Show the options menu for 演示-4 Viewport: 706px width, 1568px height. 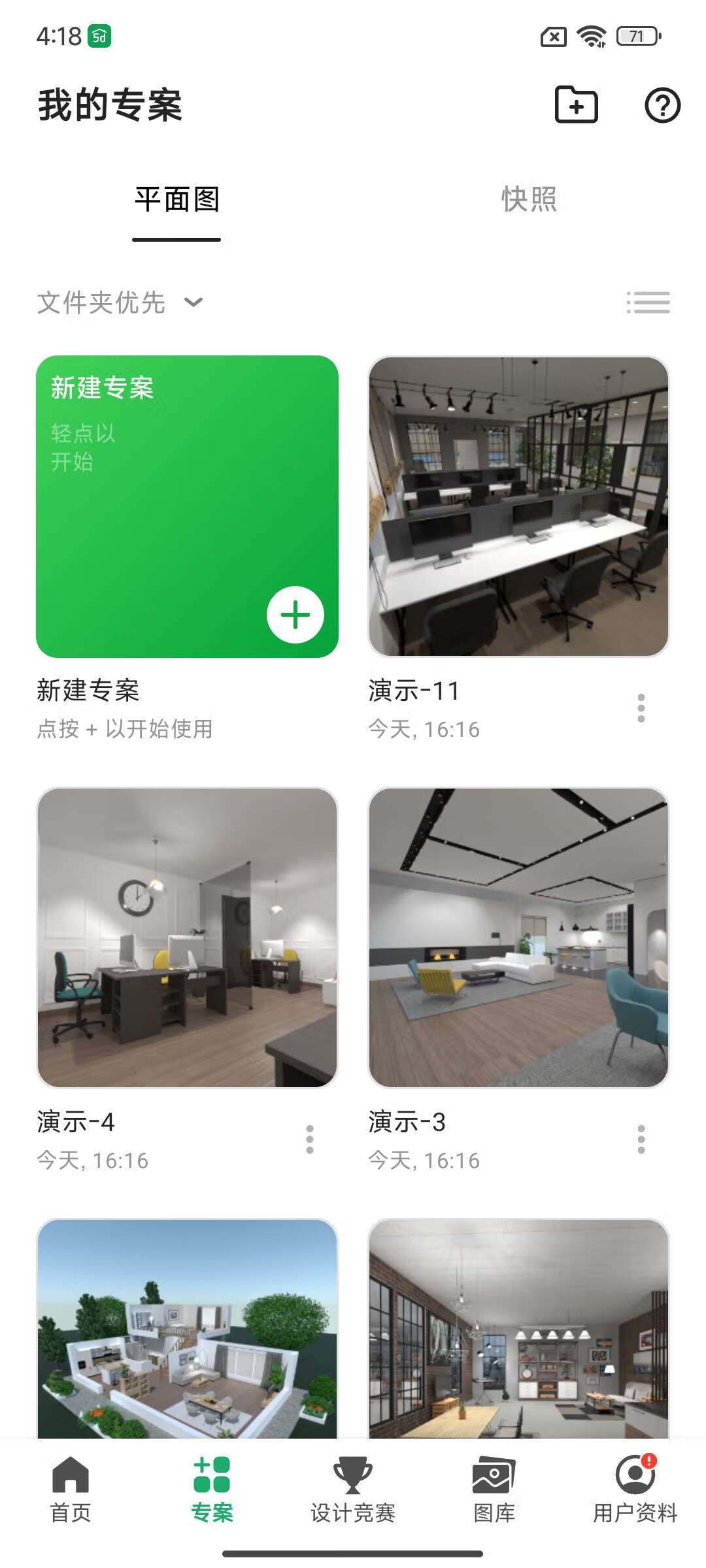click(310, 1139)
